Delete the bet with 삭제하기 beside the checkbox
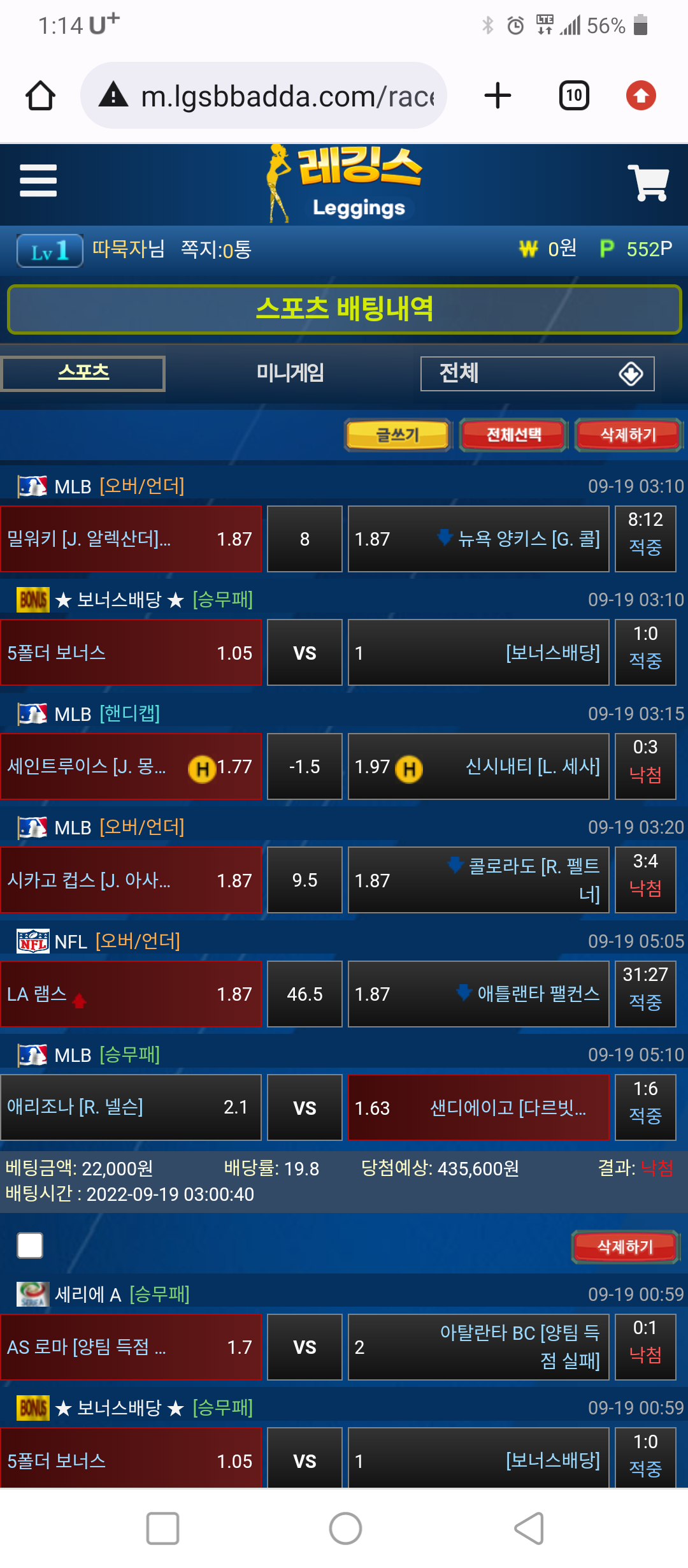Image resolution: width=688 pixels, height=1568 pixels. pyautogui.click(x=625, y=1247)
